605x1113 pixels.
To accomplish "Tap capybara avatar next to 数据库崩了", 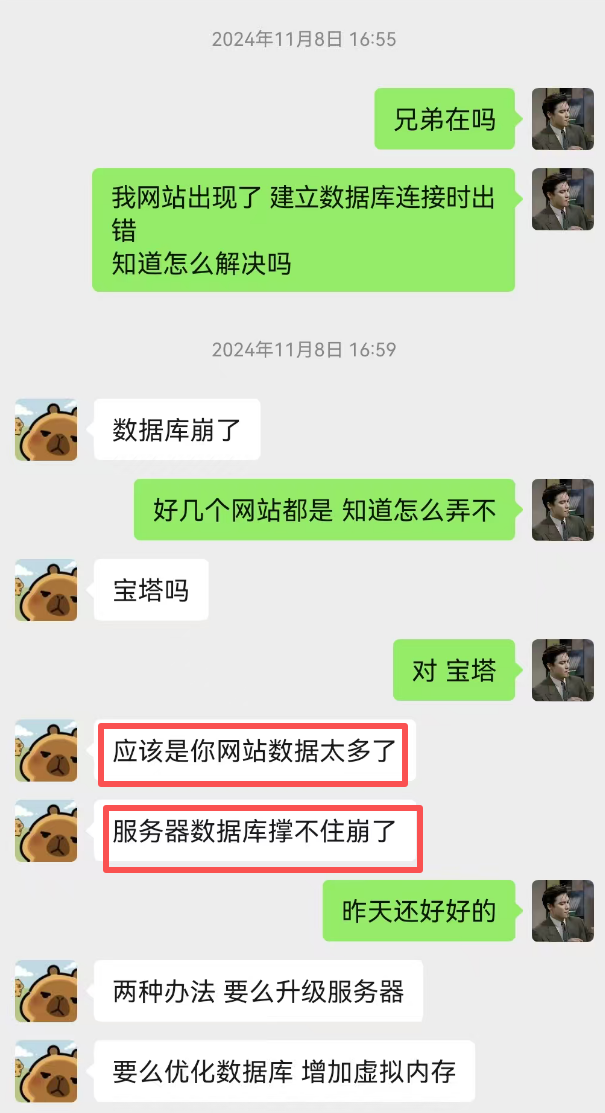I will click(x=46, y=429).
